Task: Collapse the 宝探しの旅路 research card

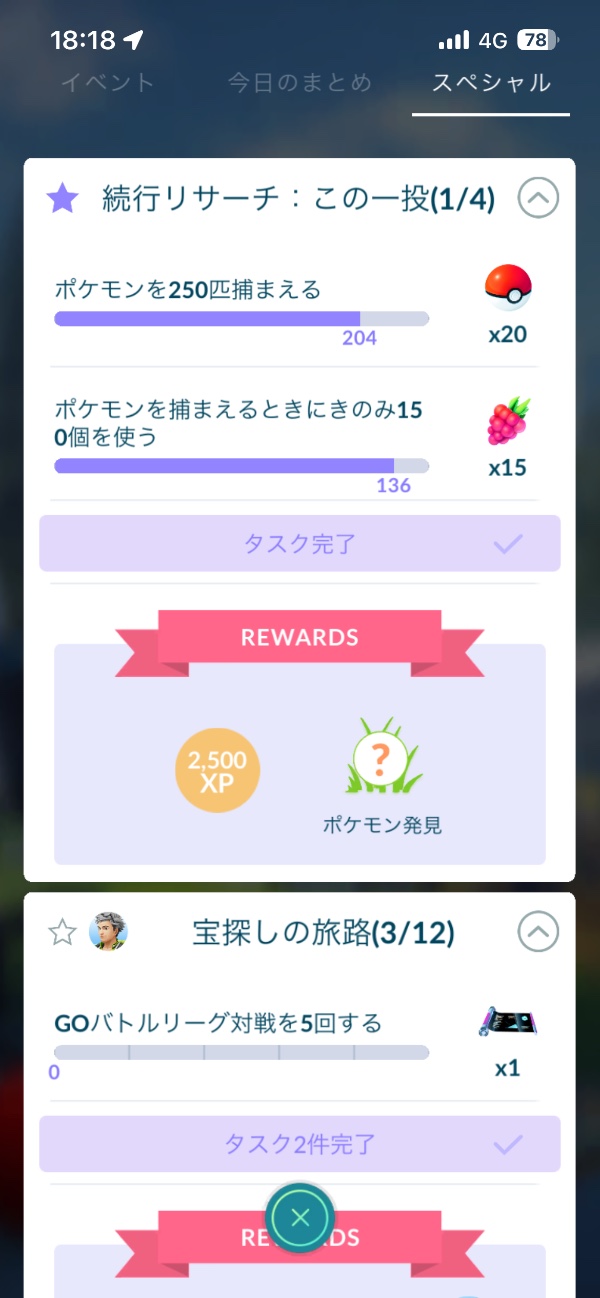Action: [x=537, y=934]
